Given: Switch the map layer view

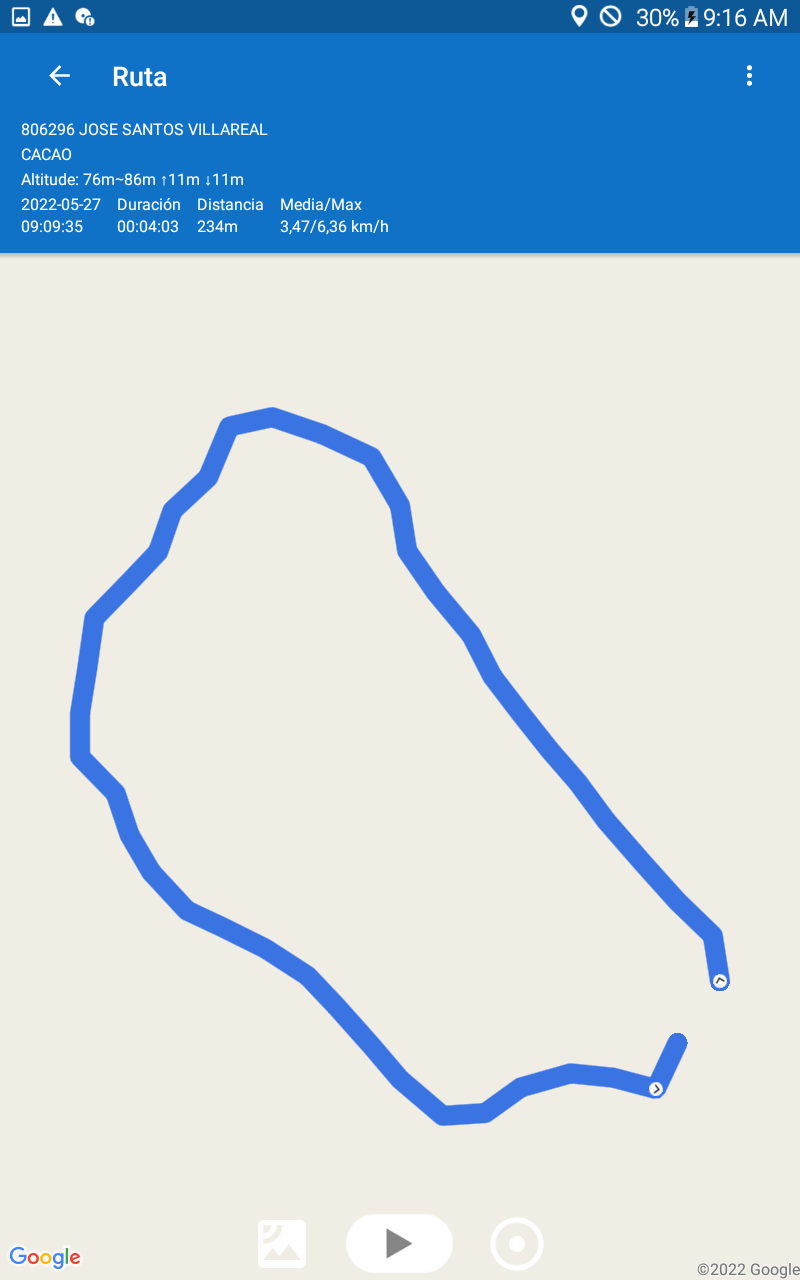Looking at the screenshot, I should coord(282,1244).
